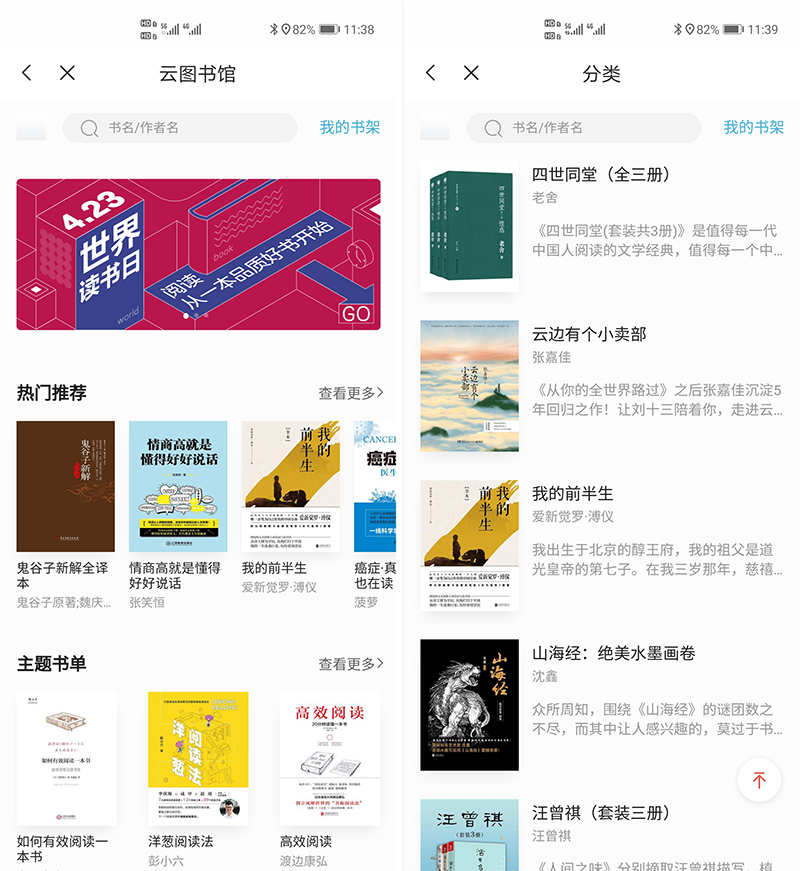This screenshot has width=800, height=871.
Task: Open 我的书架 from the 分类 screen
Action: pyautogui.click(x=753, y=128)
